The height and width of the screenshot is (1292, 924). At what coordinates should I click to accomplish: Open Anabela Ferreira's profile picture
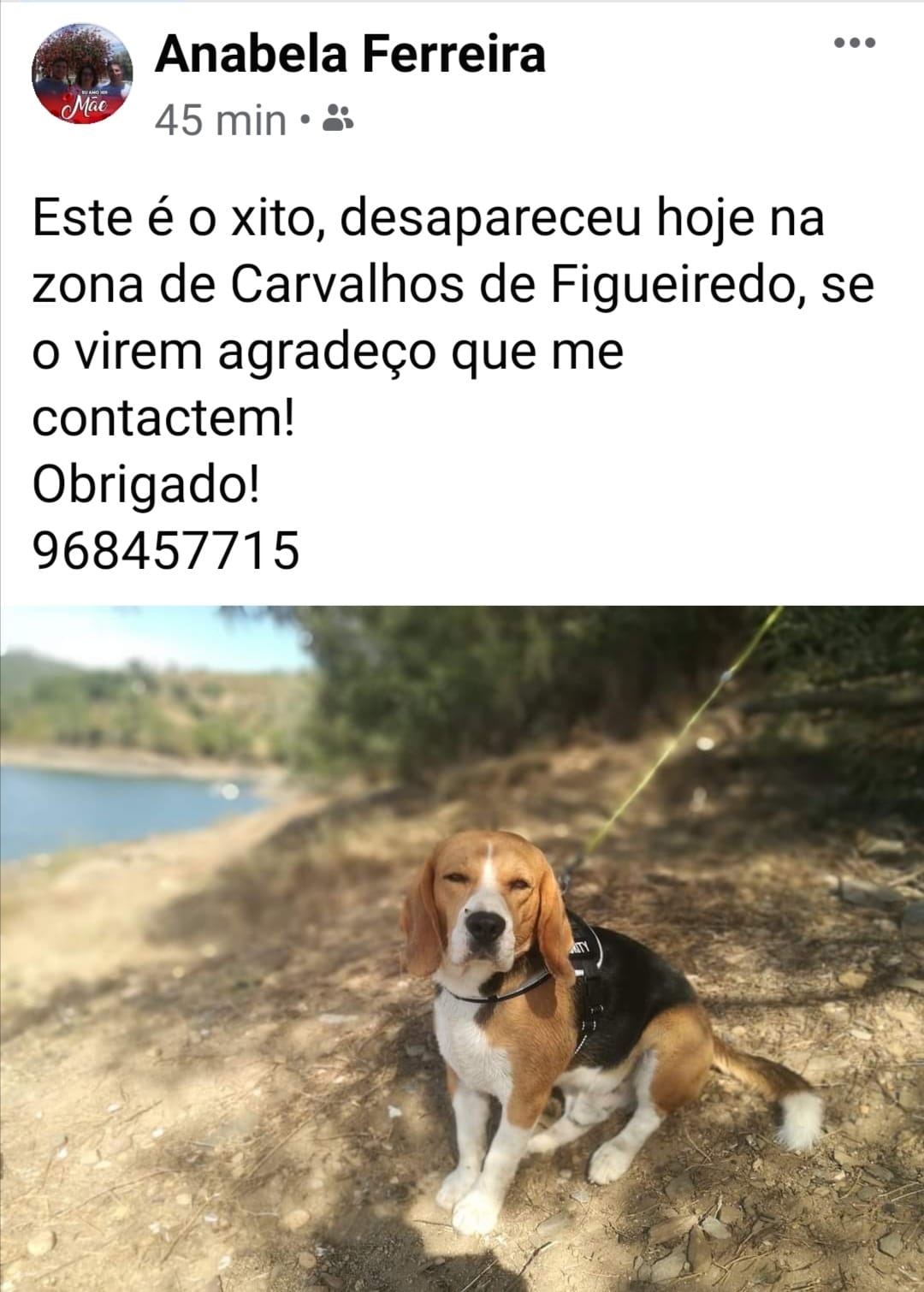(82, 74)
